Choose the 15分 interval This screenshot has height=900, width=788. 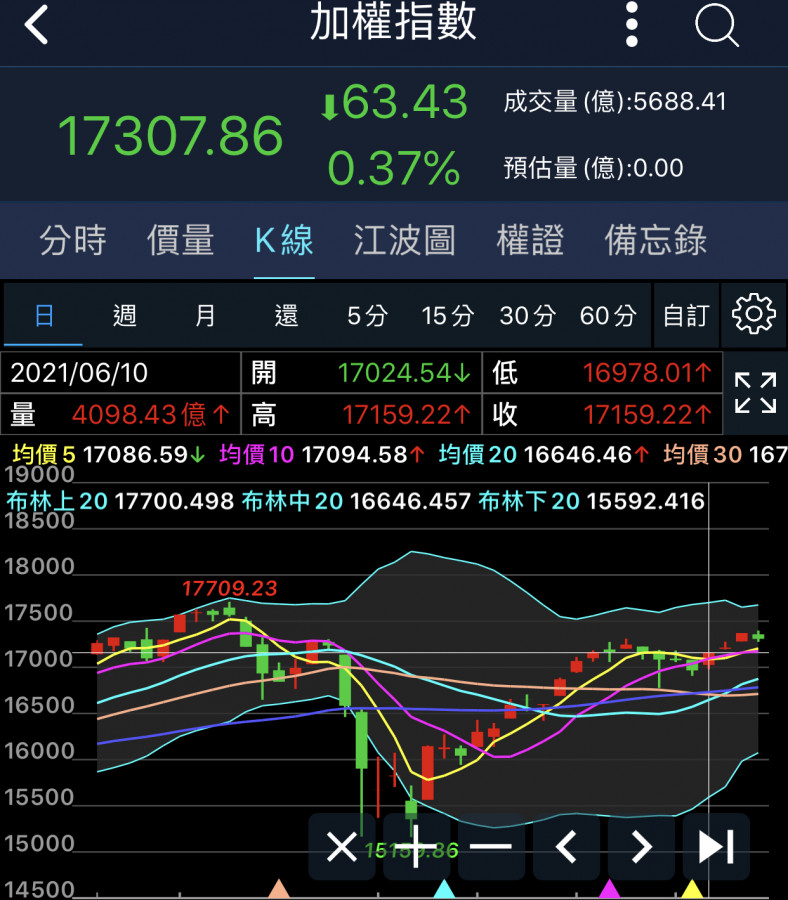point(447,316)
